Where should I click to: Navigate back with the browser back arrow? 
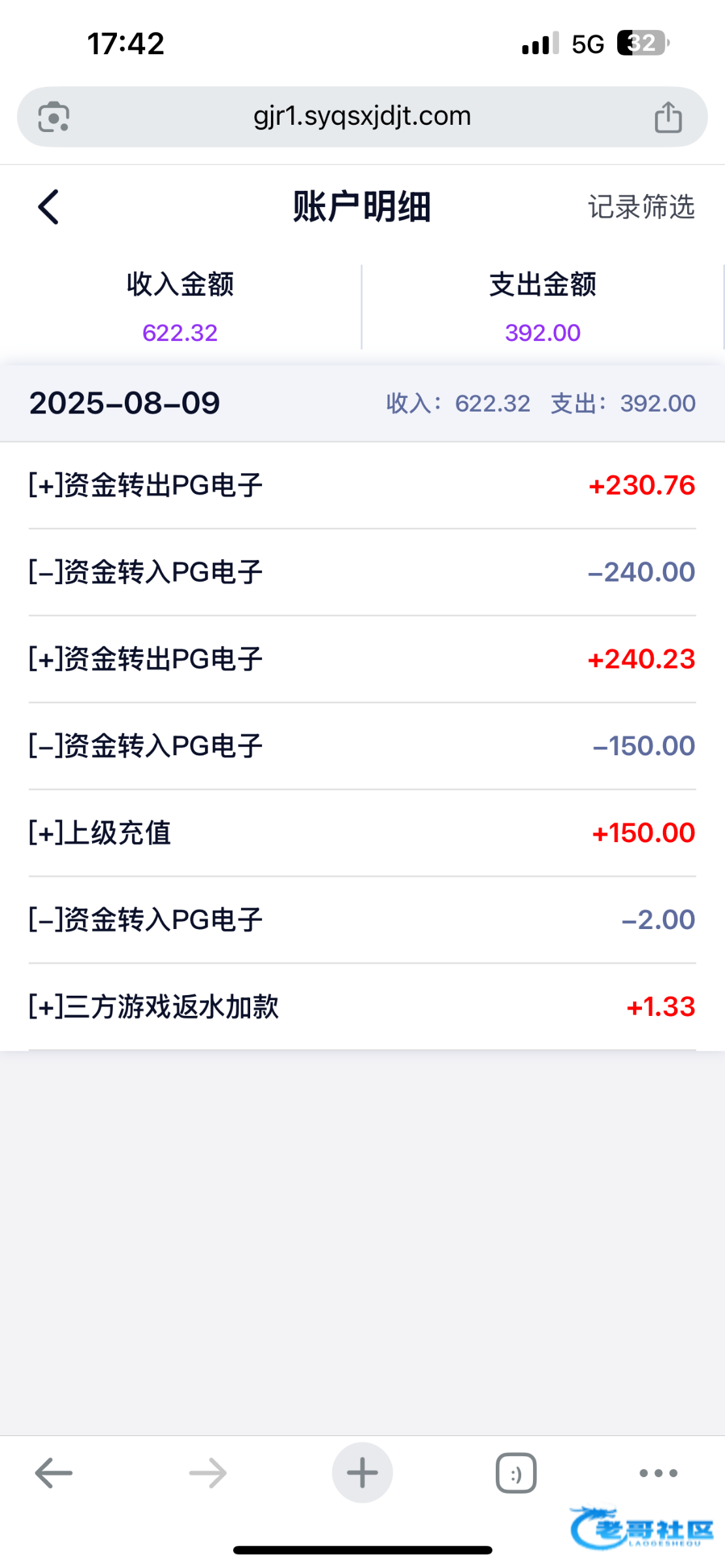point(54,1473)
